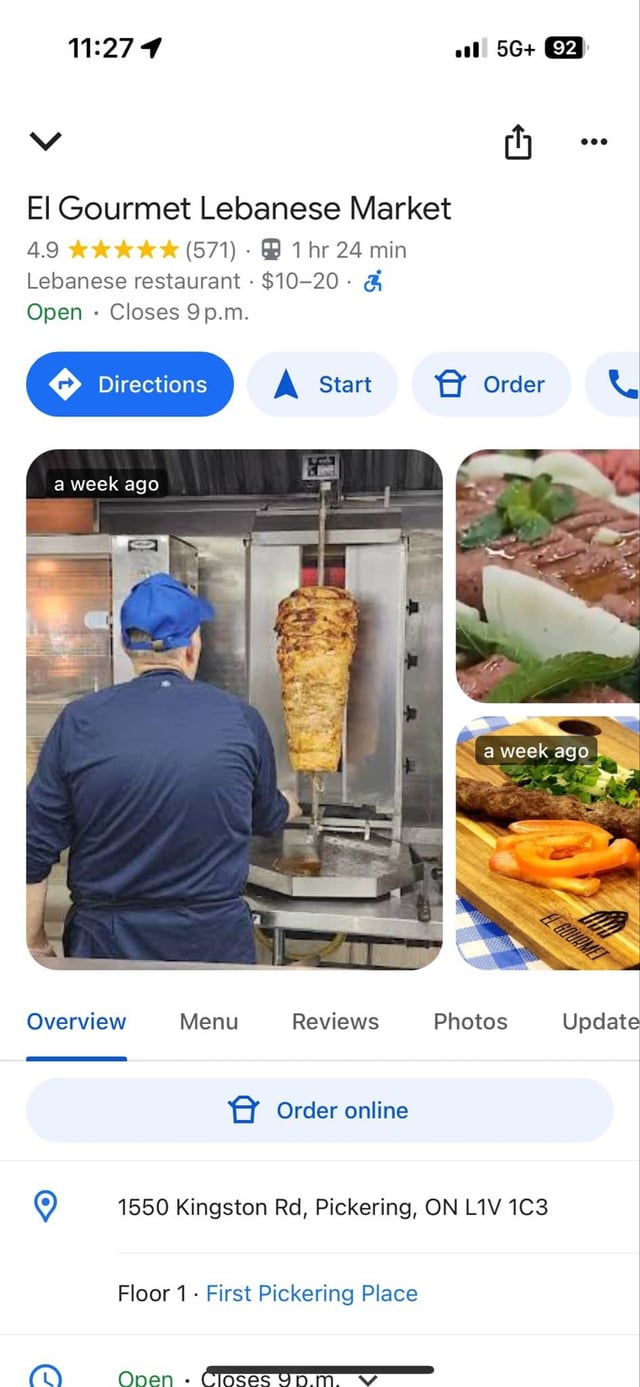Switch to the Reviews tab

tap(335, 1021)
